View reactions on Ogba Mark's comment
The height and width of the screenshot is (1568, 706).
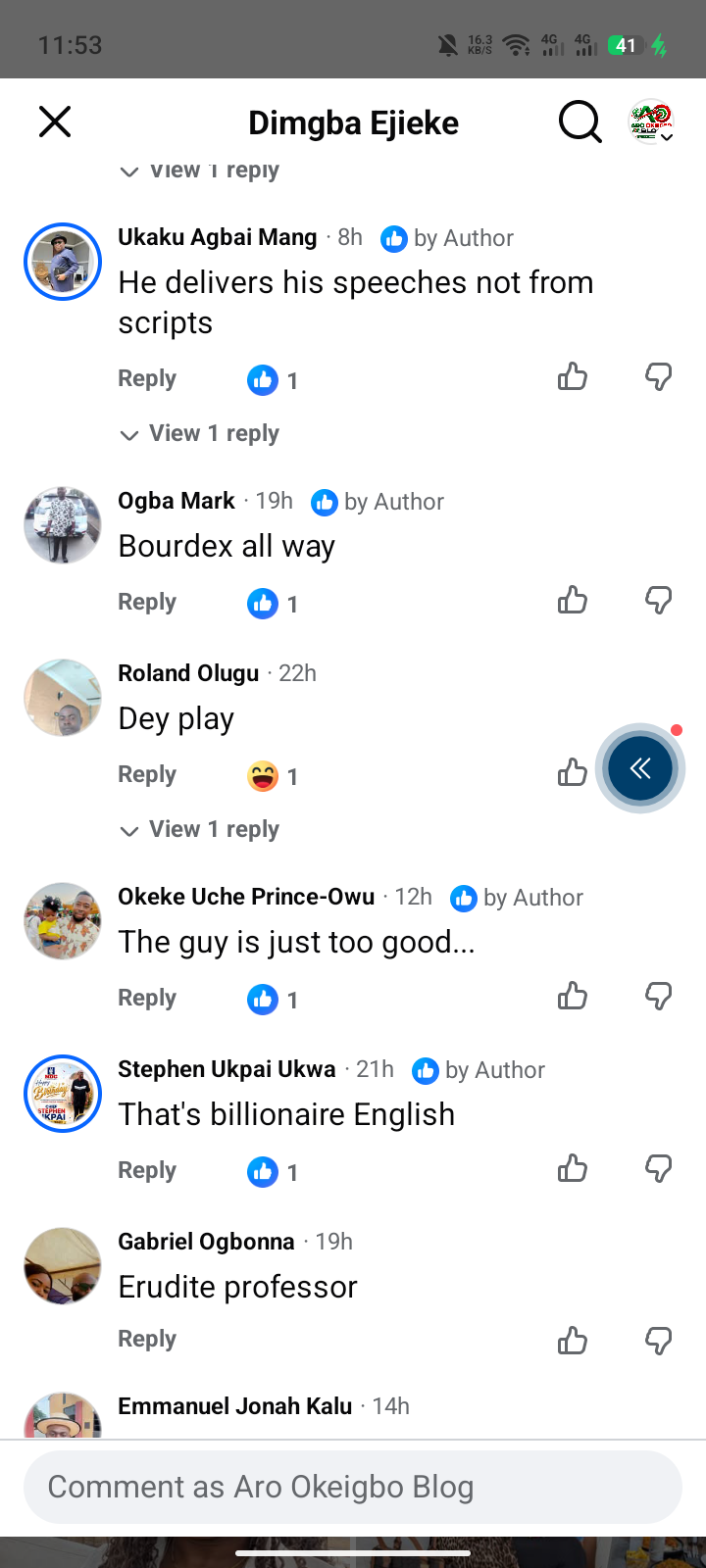click(273, 604)
